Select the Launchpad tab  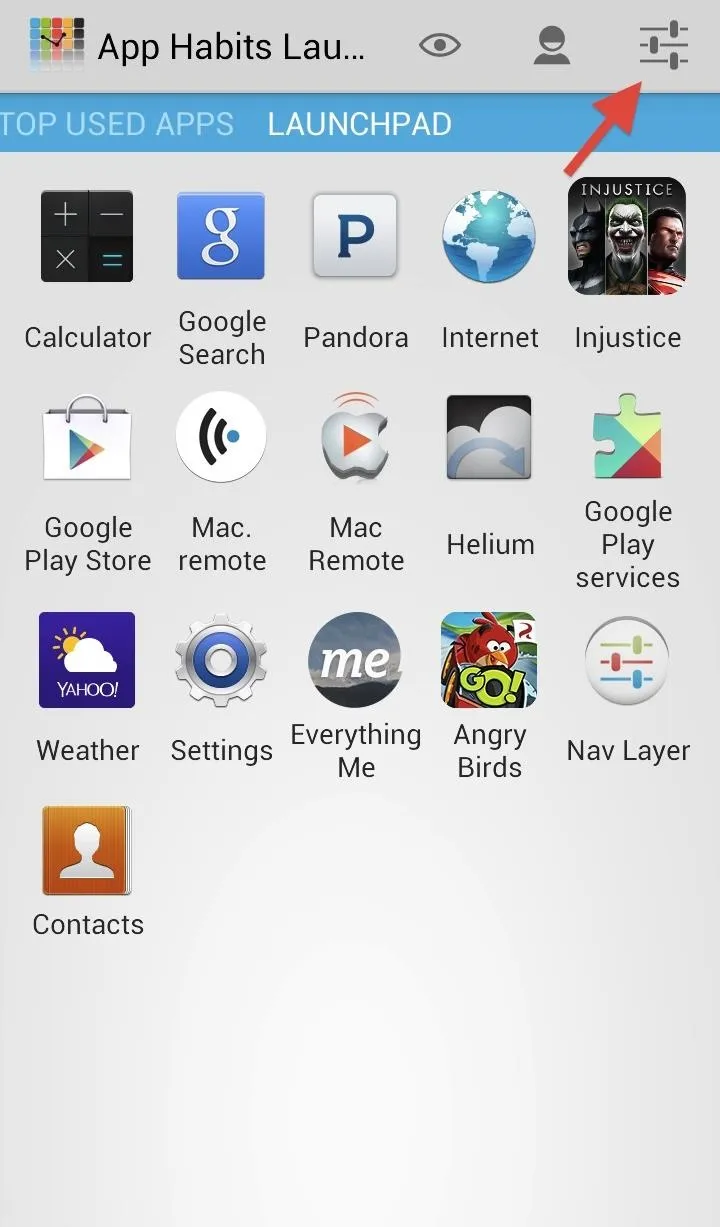(x=359, y=124)
